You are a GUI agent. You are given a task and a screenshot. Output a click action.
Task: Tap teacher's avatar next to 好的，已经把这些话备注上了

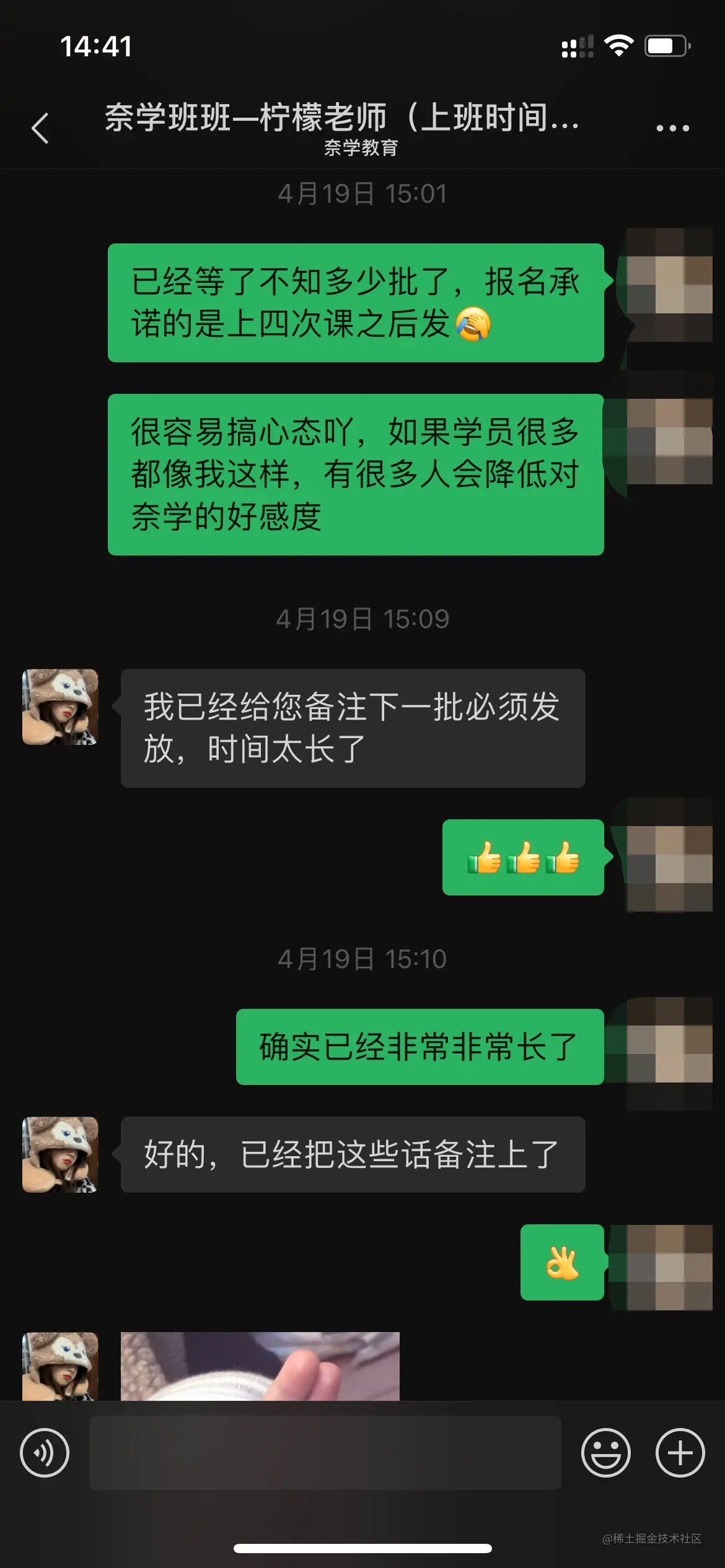pos(60,1154)
